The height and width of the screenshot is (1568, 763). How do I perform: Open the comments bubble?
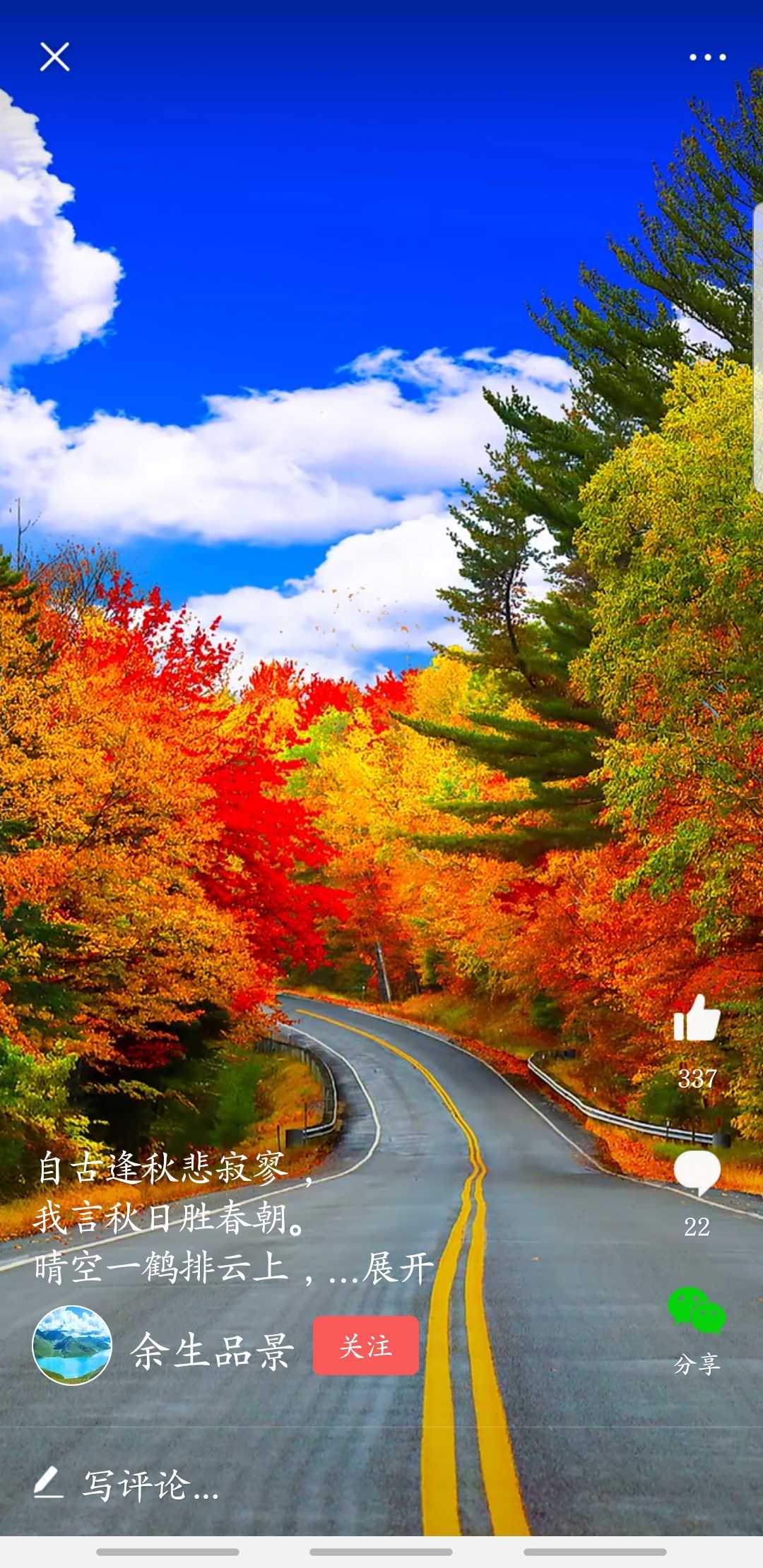pyautogui.click(x=697, y=1172)
